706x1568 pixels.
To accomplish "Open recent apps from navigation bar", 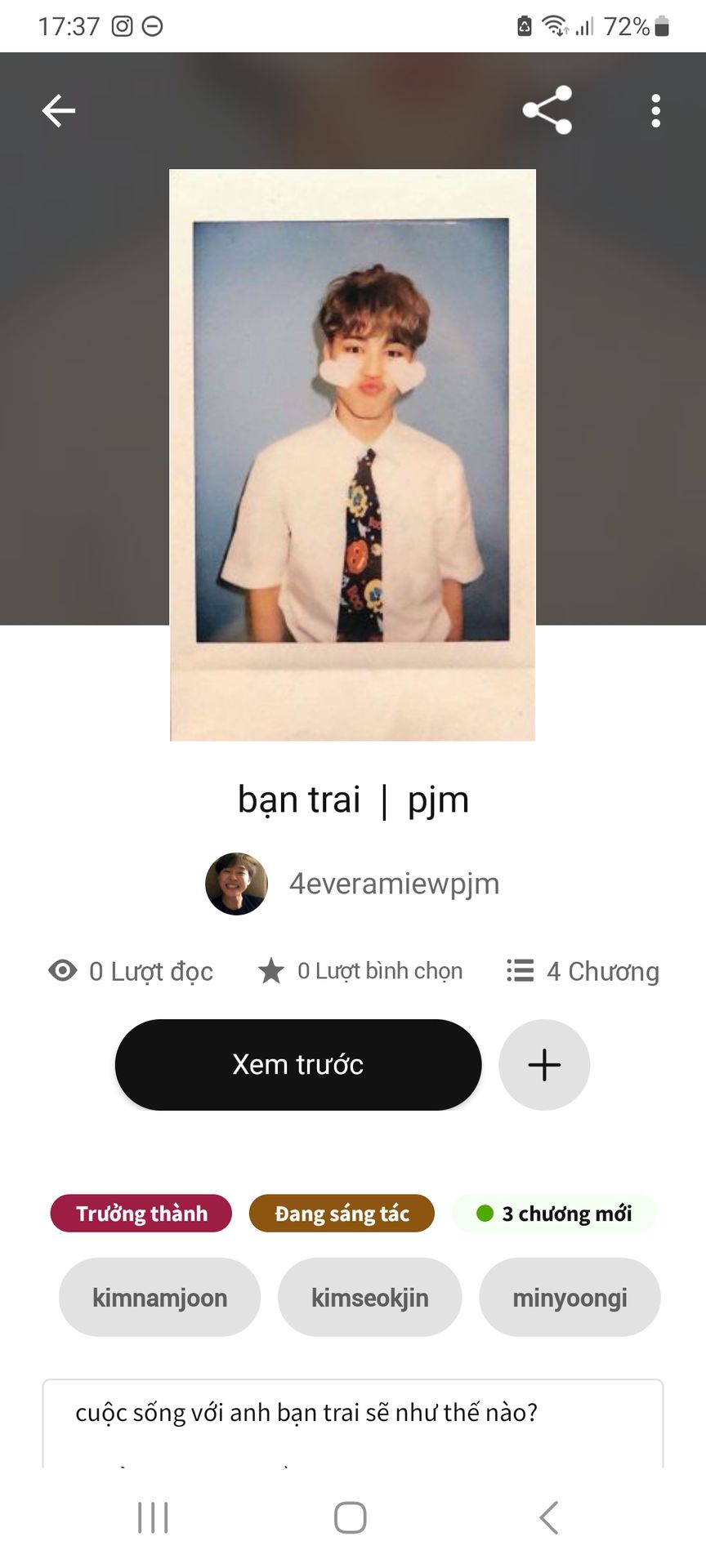I will coord(153,1517).
